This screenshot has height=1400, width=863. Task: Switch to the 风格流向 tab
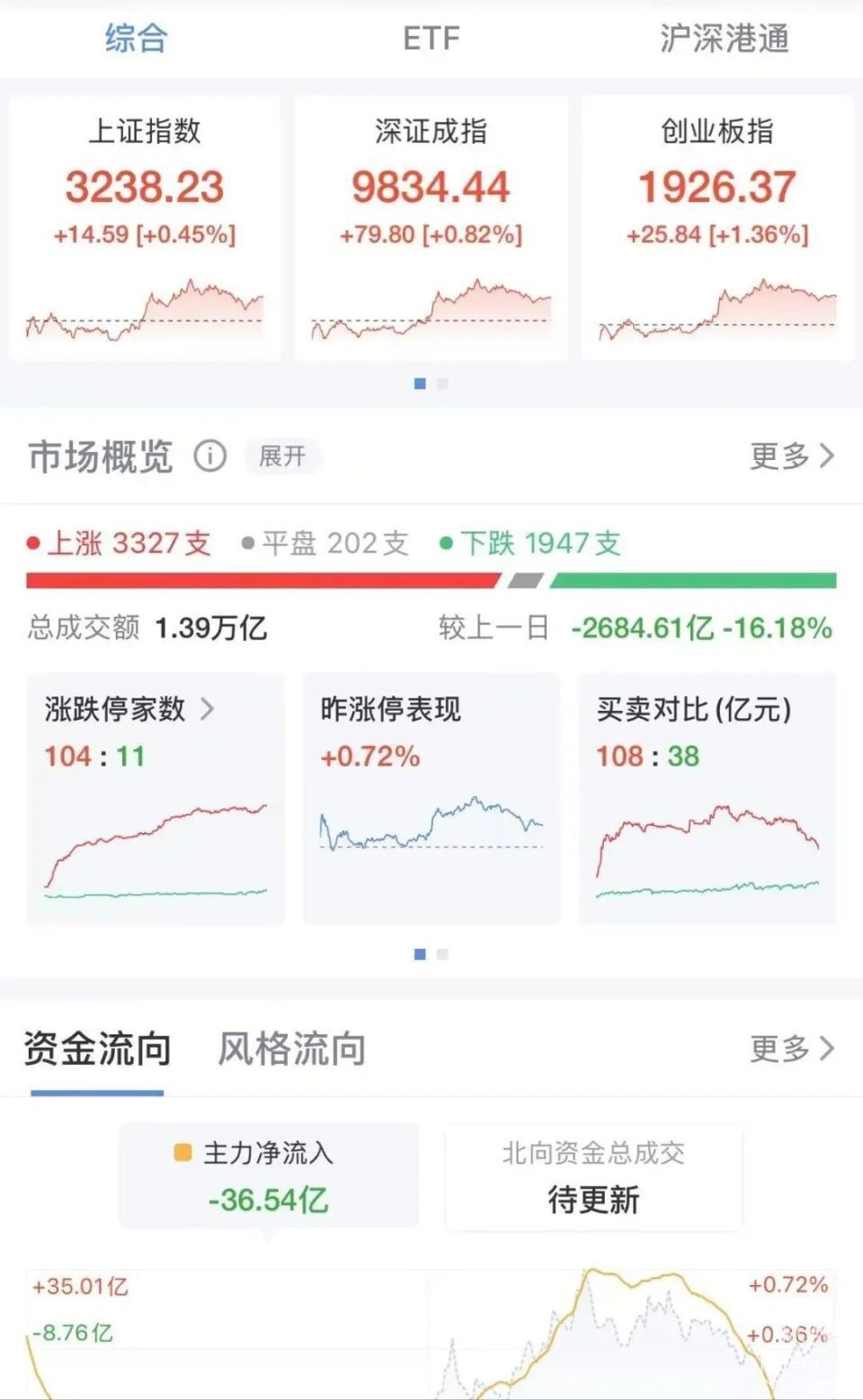(291, 1049)
